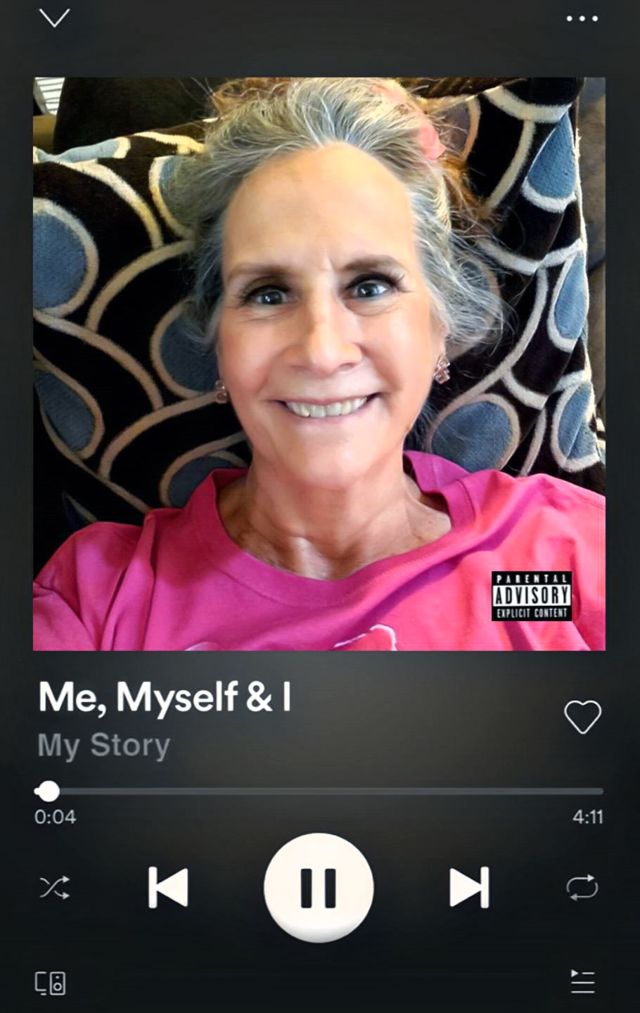
Task: Skip back to the previous track
Action: [168, 887]
